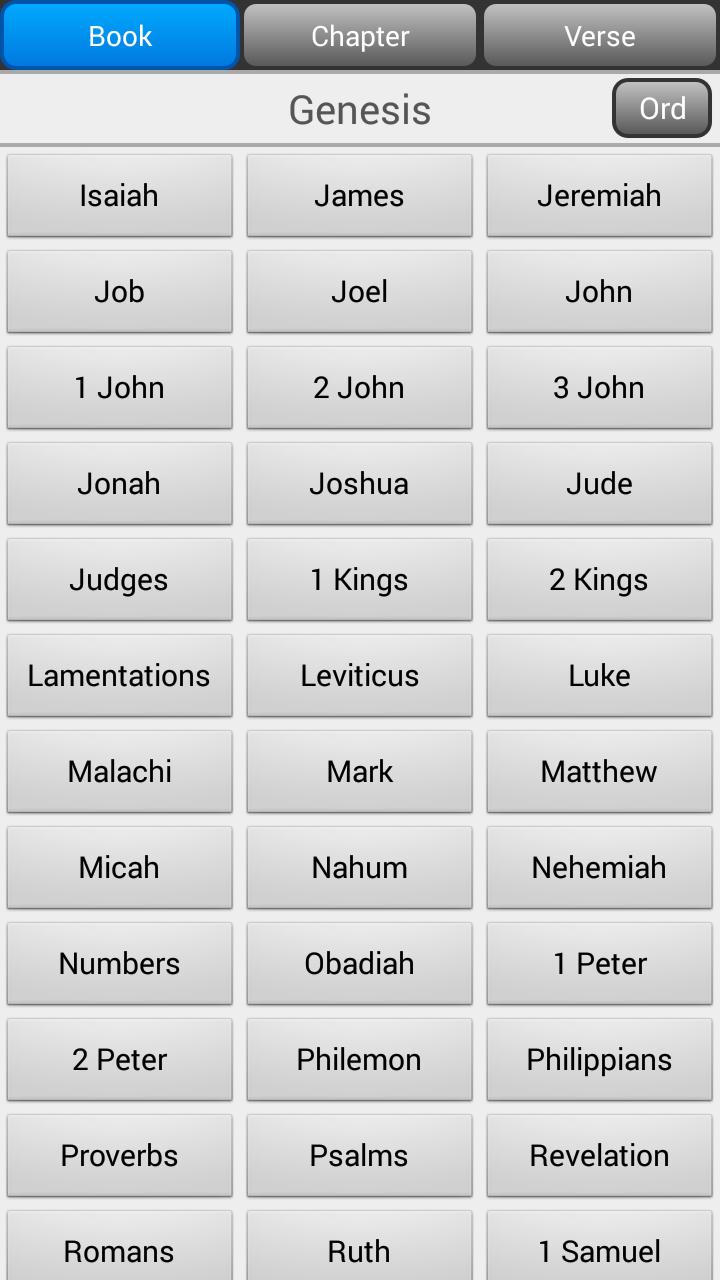This screenshot has height=1280, width=720.
Task: Open the book of Proverbs
Action: click(x=119, y=1155)
